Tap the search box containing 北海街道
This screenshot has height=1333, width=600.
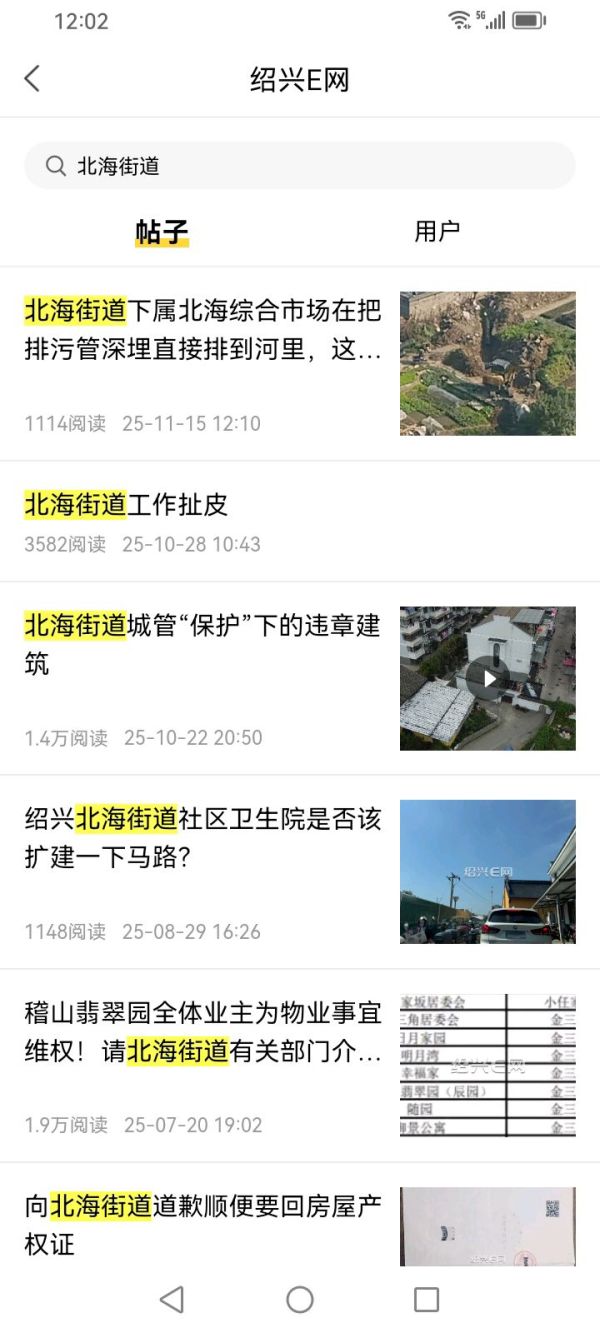pyautogui.click(x=300, y=166)
